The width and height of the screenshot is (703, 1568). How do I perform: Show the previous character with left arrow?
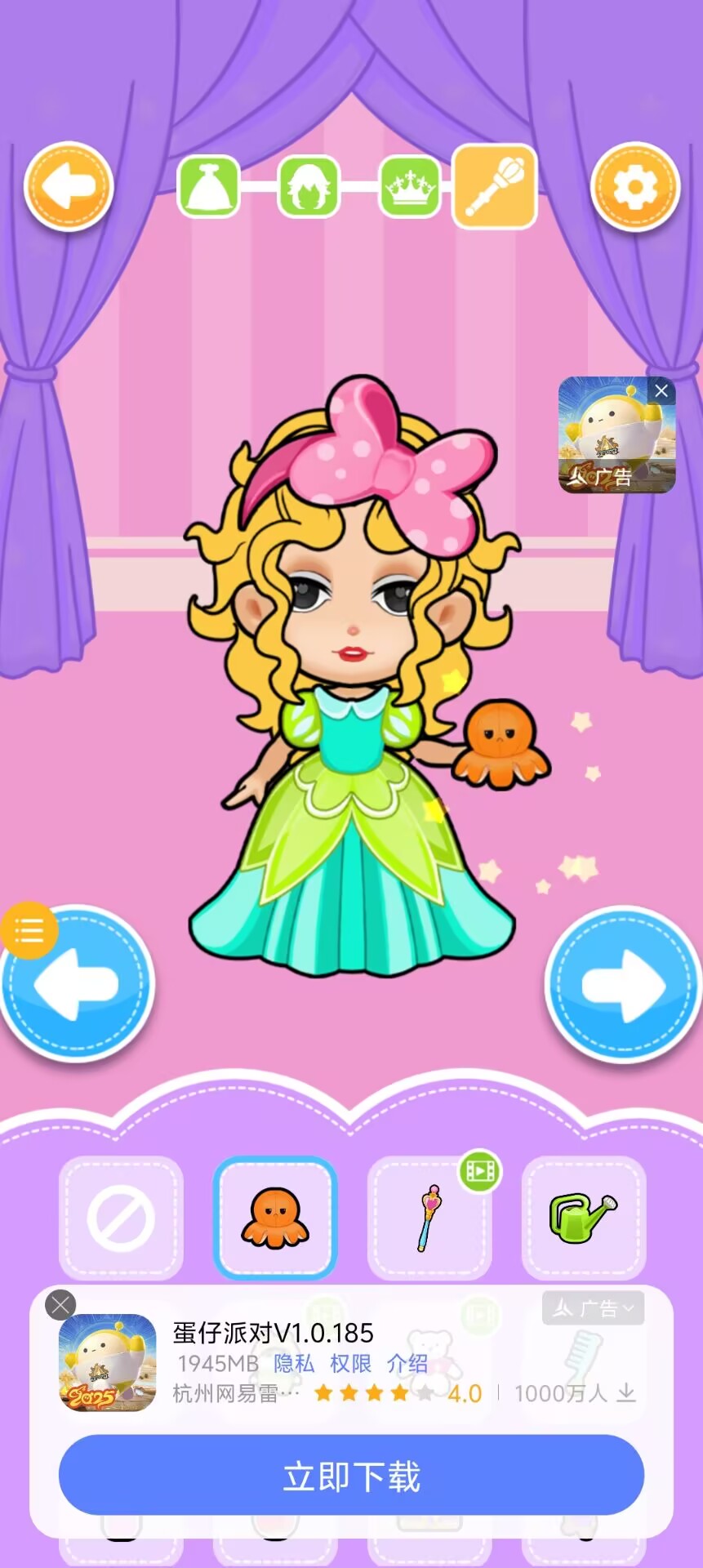(78, 984)
